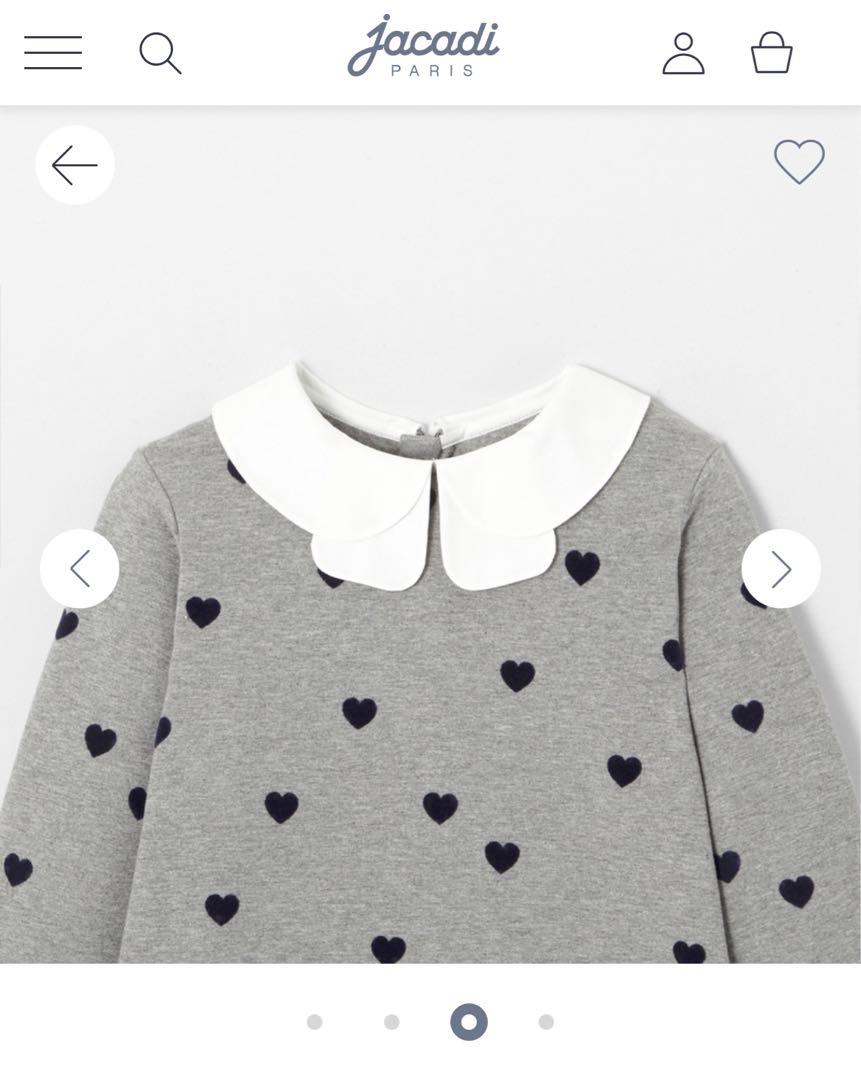
Task: Open the hamburger menu
Action: [x=53, y=52]
